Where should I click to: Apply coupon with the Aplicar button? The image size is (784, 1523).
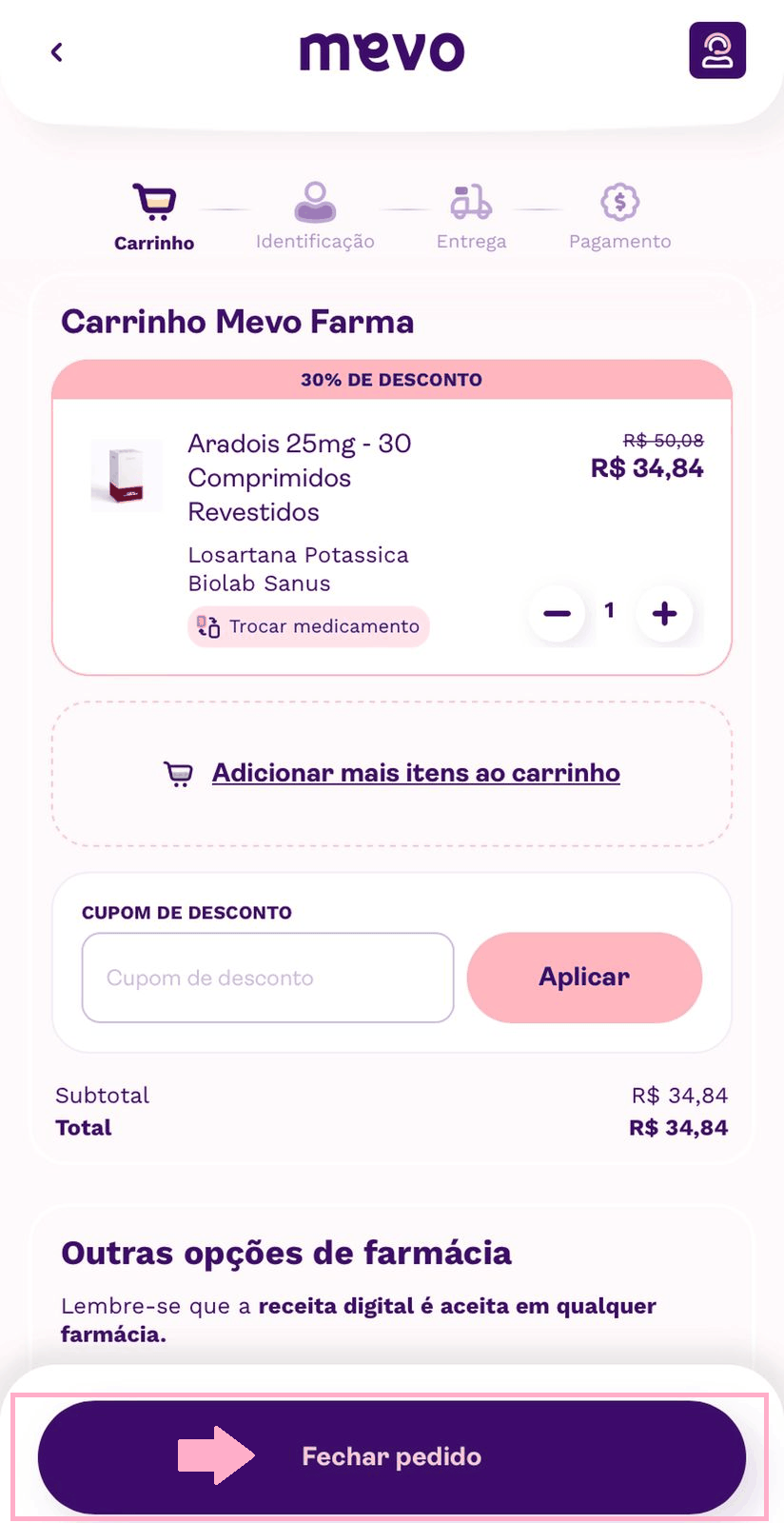click(584, 978)
